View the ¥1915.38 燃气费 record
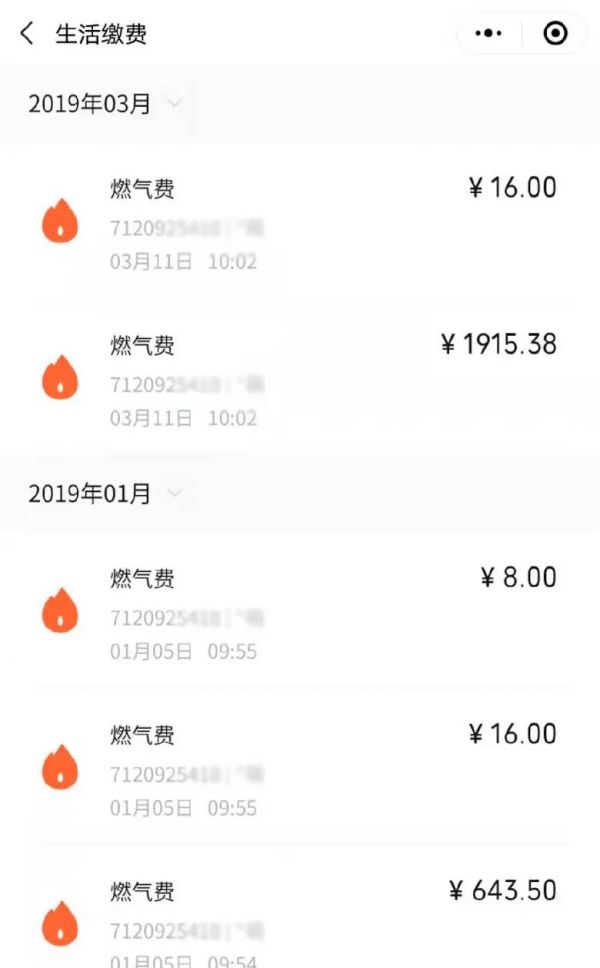 (x=300, y=380)
